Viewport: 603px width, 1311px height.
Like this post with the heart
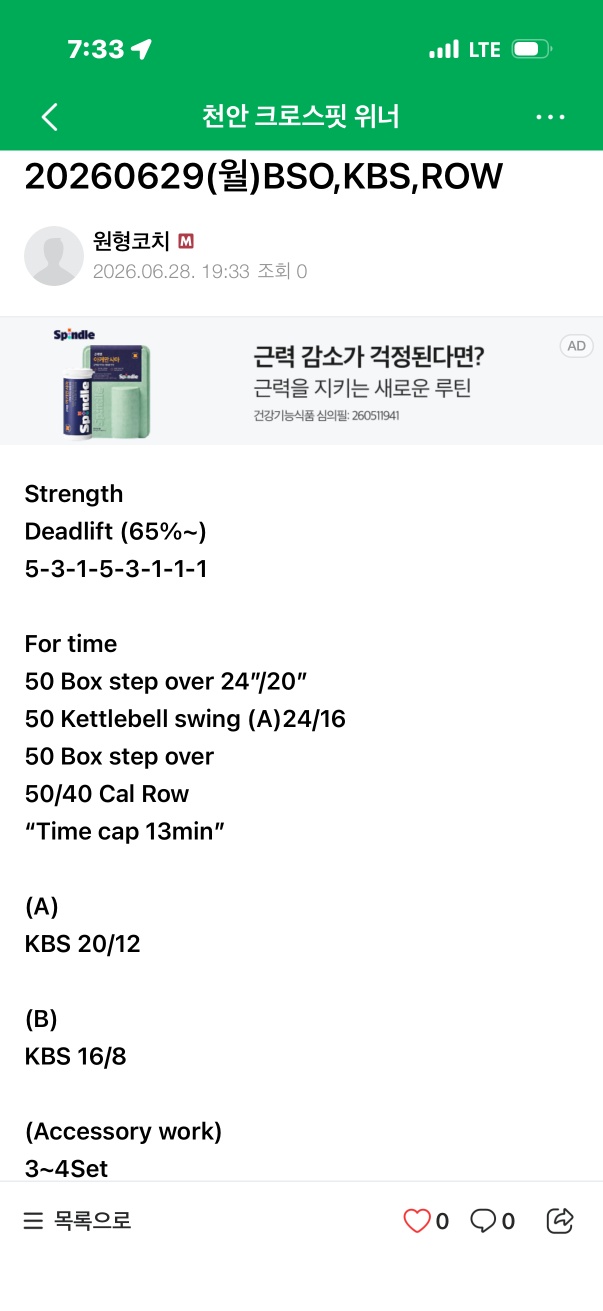click(416, 1221)
